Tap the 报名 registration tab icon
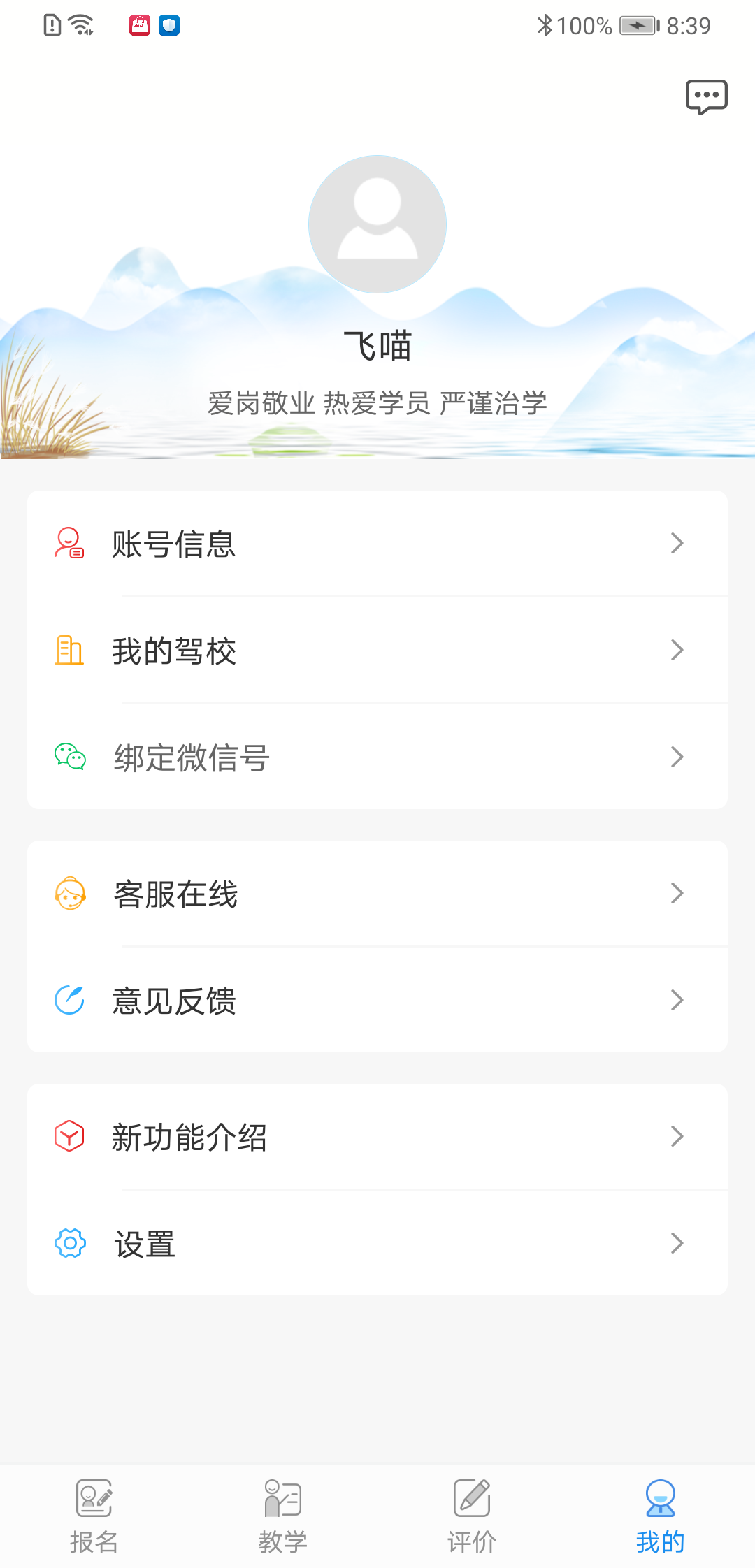 [94, 1500]
